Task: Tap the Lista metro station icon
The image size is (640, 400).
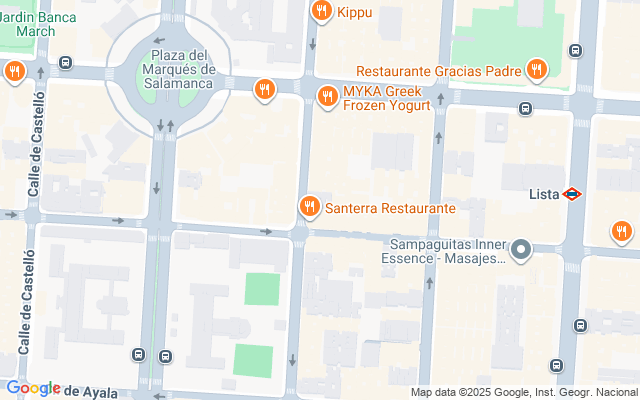Action: tap(572, 194)
